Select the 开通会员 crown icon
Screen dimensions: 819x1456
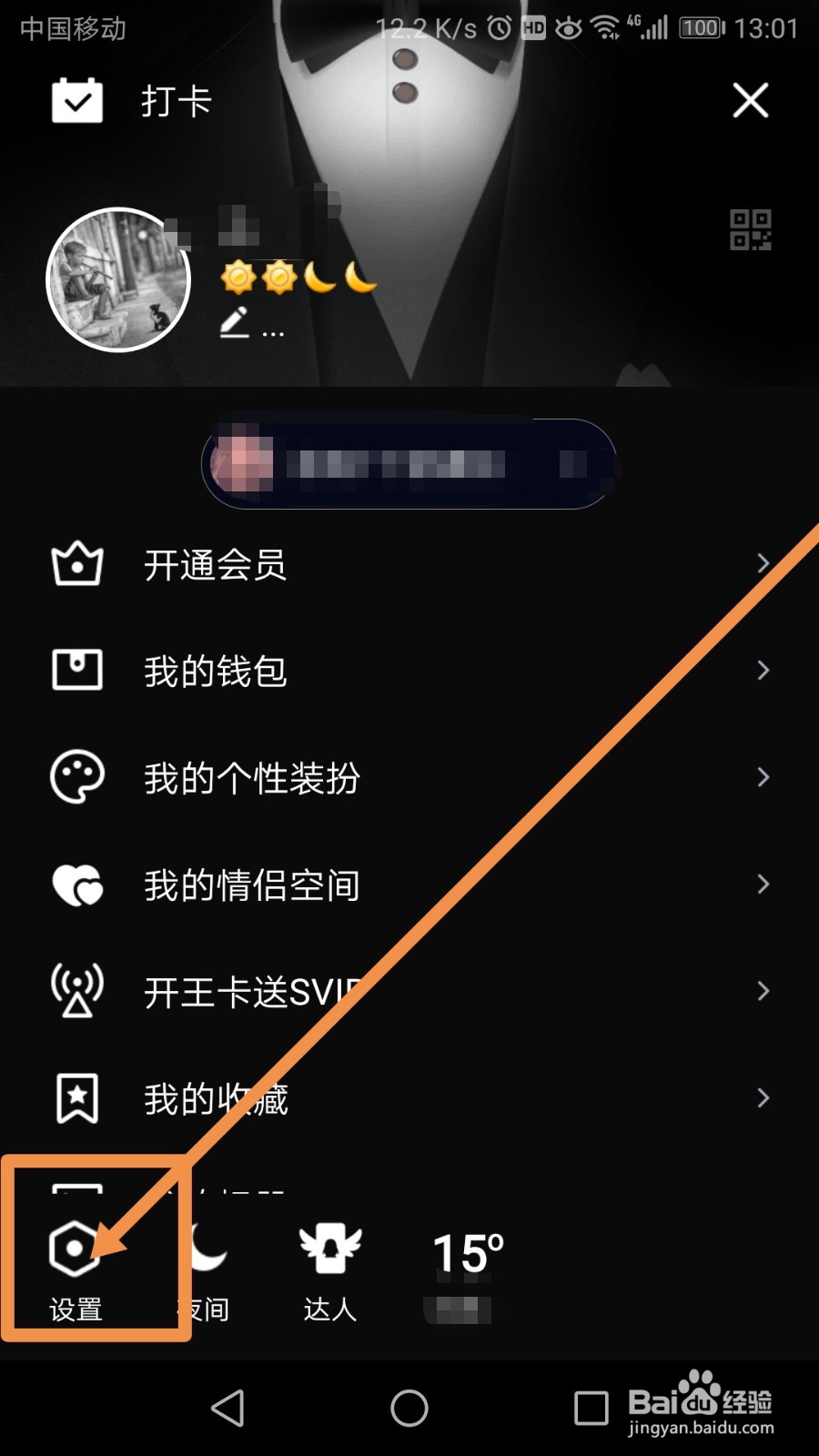pyautogui.click(x=76, y=564)
